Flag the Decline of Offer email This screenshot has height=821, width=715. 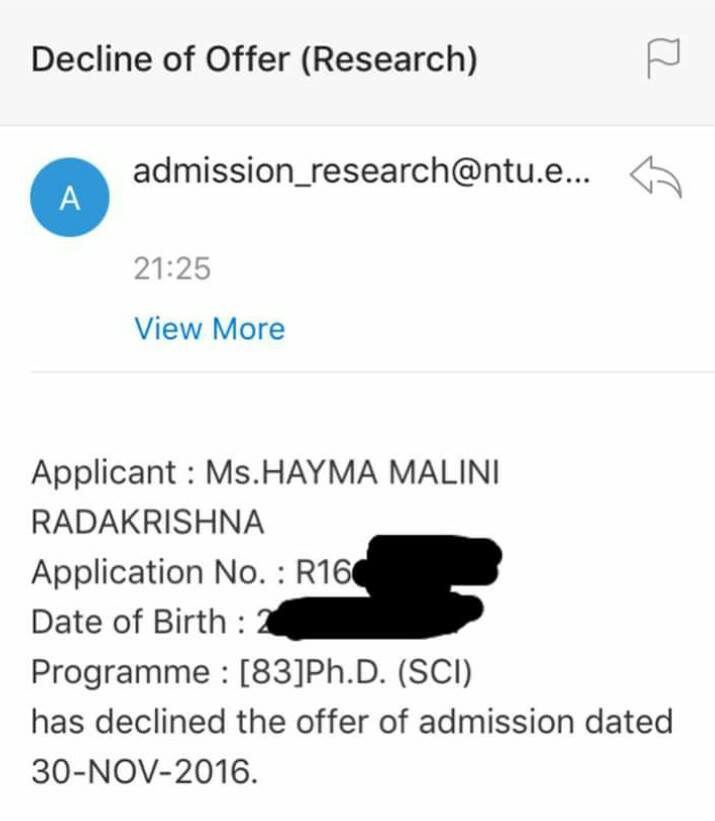coord(663,58)
